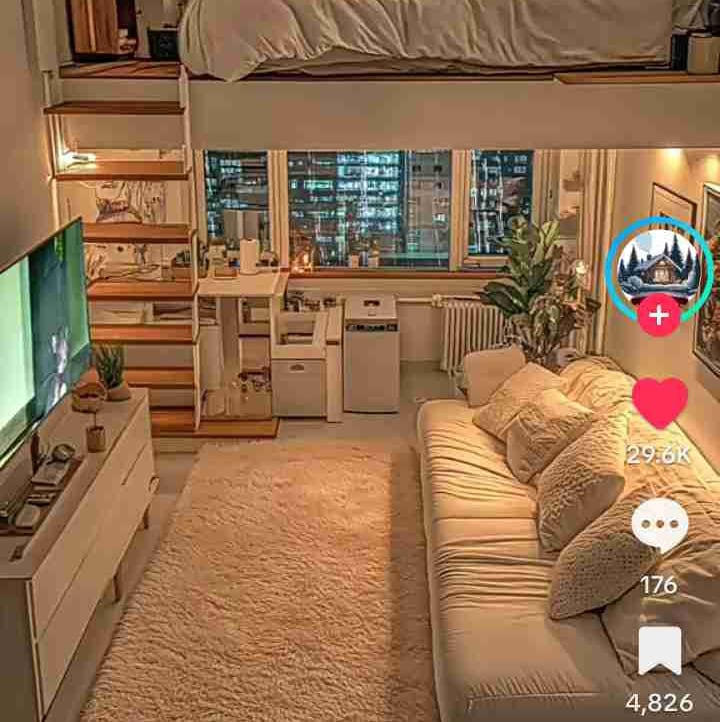This screenshot has width=720, height=722.
Task: Open the comments on this video
Action: [660, 526]
